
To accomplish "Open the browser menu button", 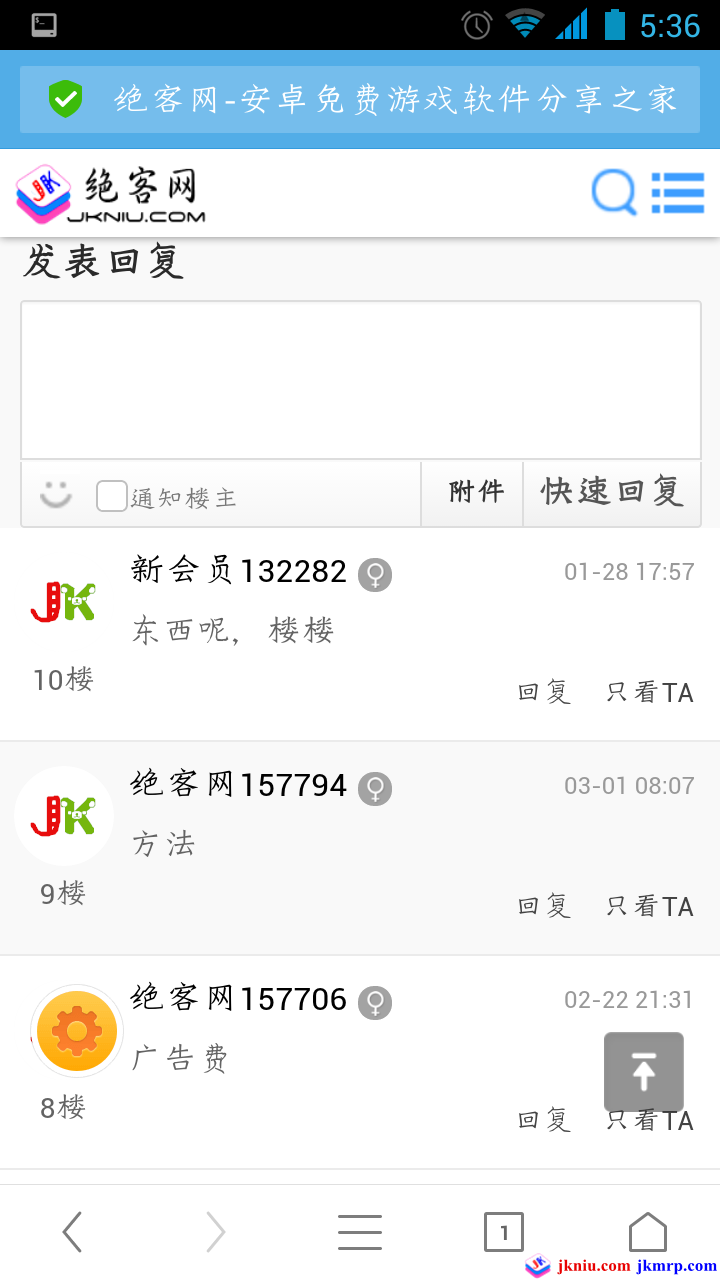I will click(360, 1232).
